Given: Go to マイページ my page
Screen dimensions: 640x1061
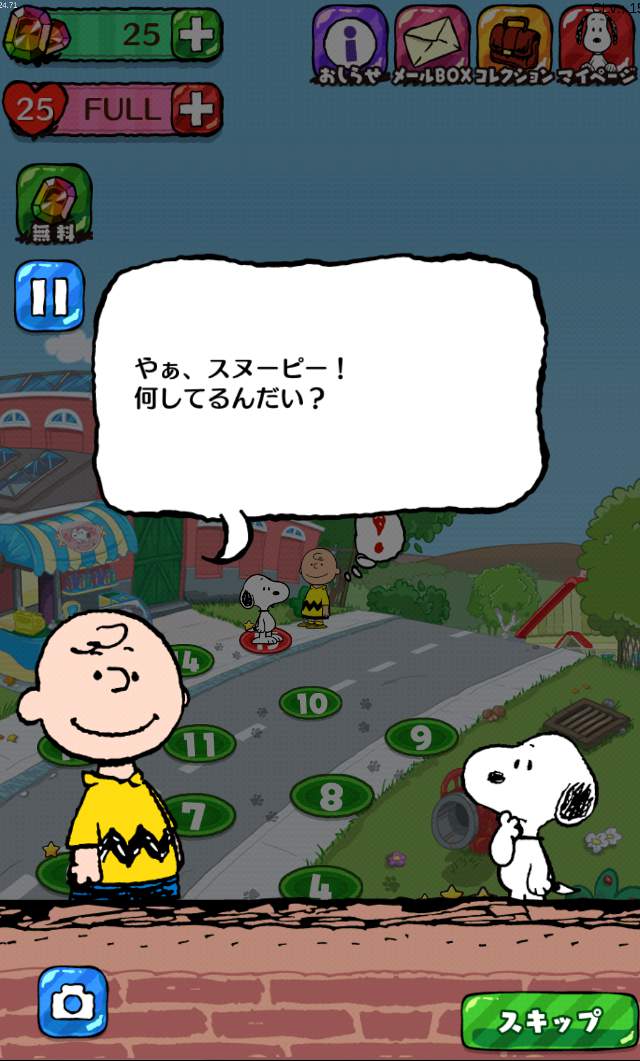Looking at the screenshot, I should [x=598, y=43].
